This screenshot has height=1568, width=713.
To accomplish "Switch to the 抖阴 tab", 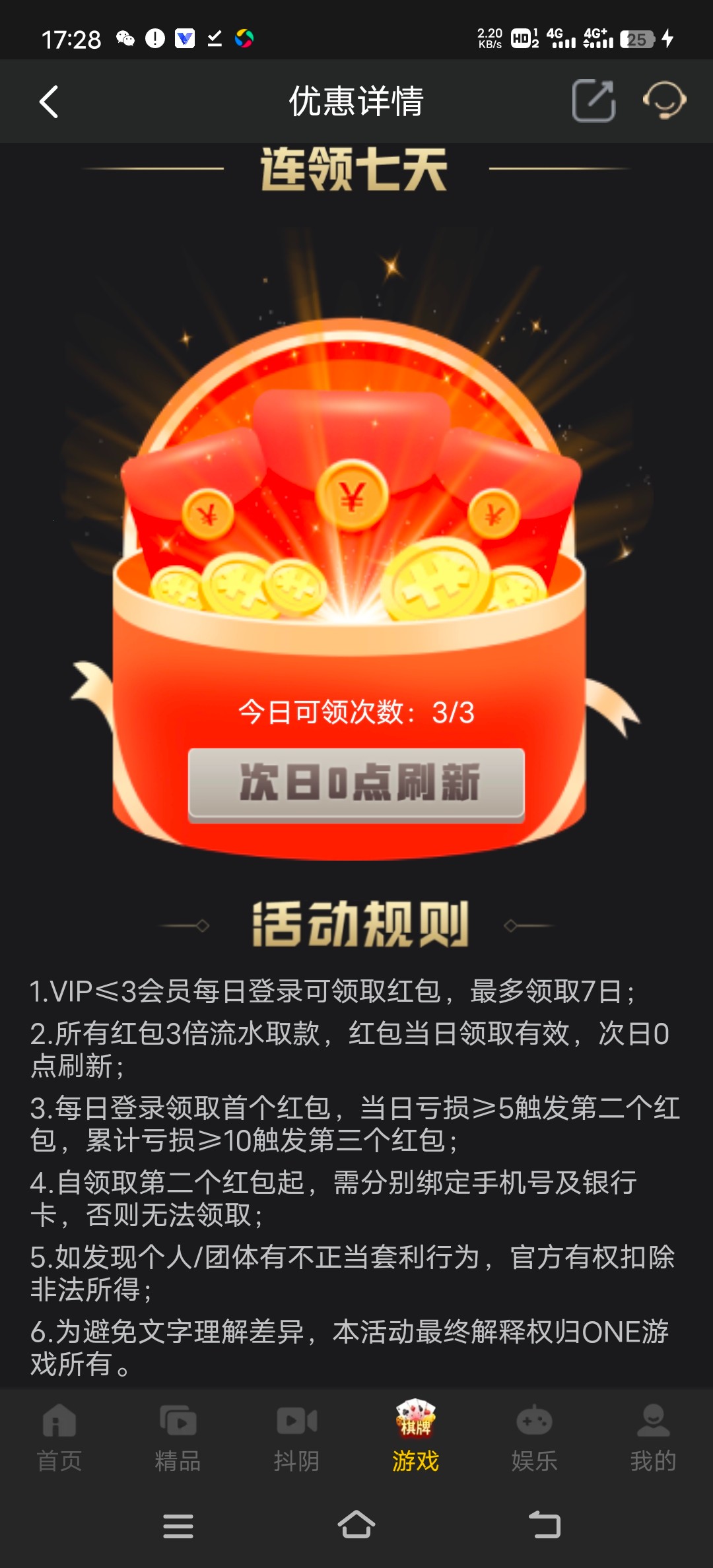I will click(x=296, y=1437).
